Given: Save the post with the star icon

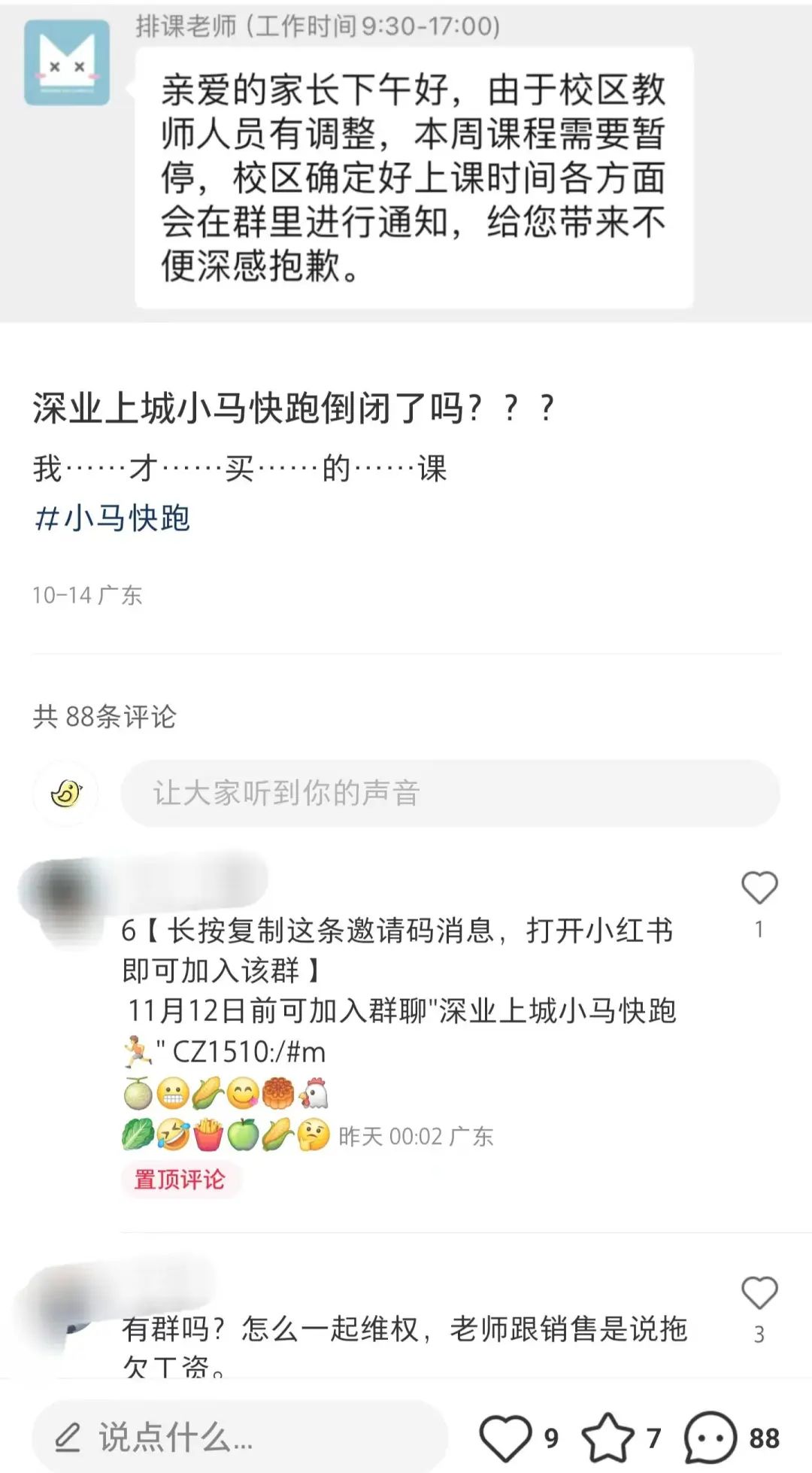Looking at the screenshot, I should coord(608,1438).
